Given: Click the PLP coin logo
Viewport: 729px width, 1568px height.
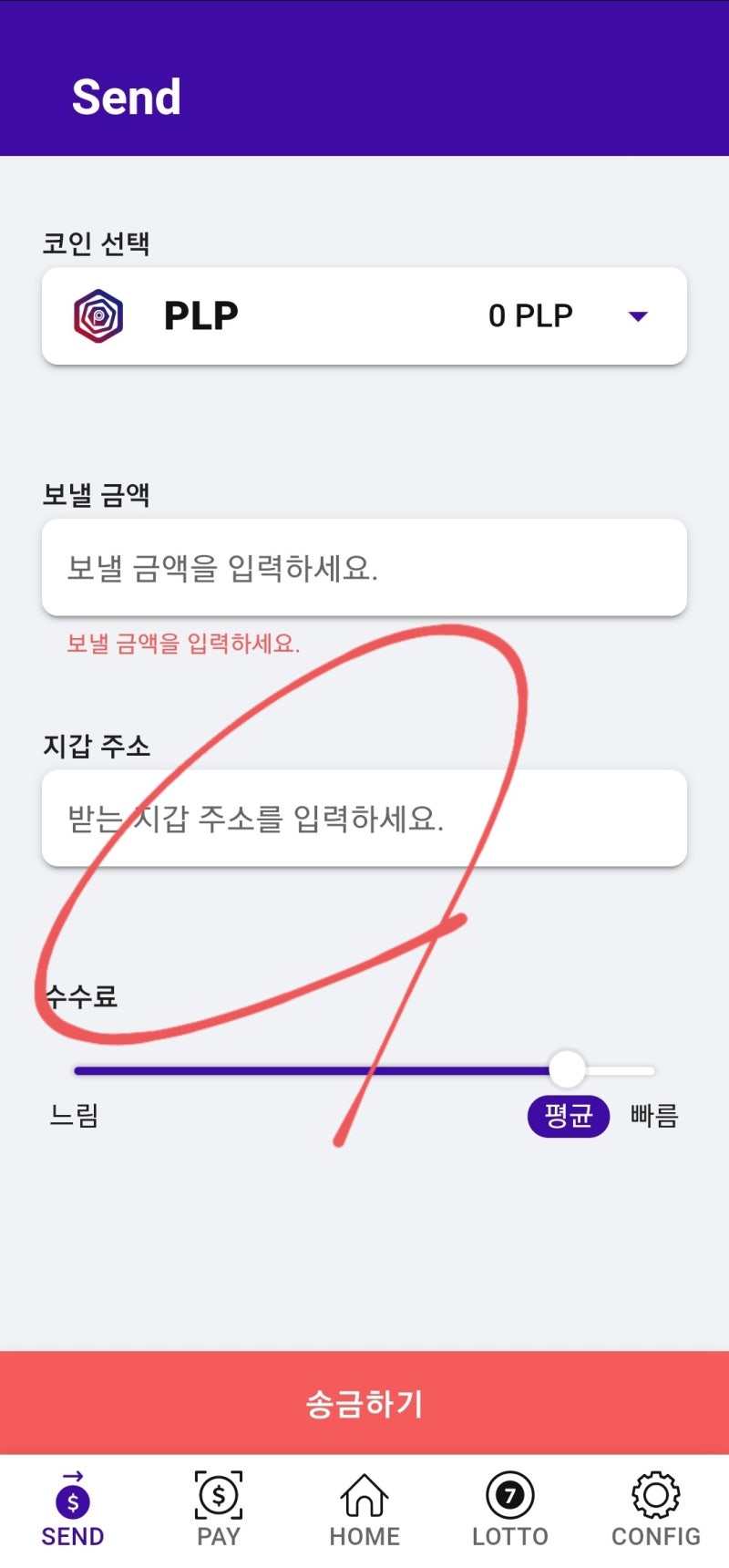Looking at the screenshot, I should (98, 315).
